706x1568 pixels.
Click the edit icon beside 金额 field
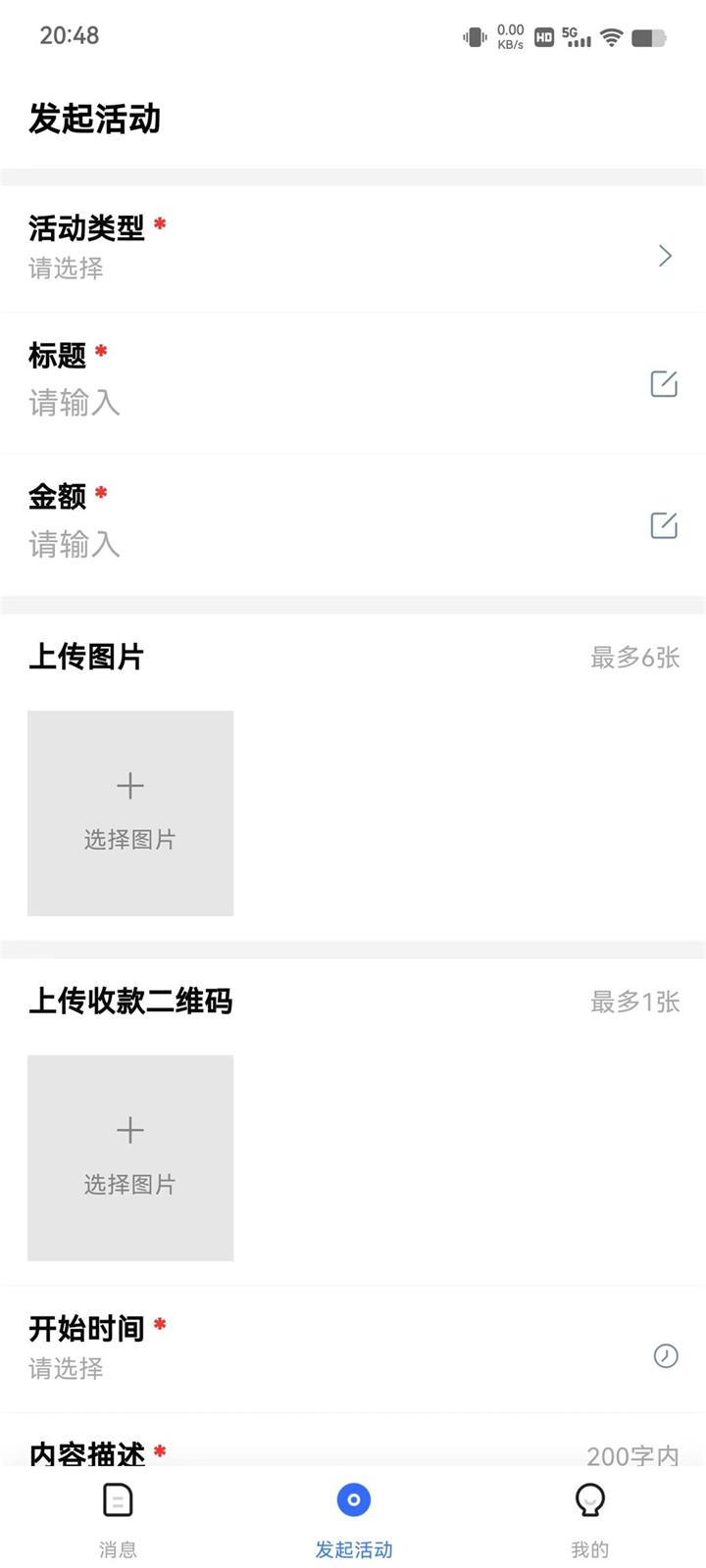[663, 525]
